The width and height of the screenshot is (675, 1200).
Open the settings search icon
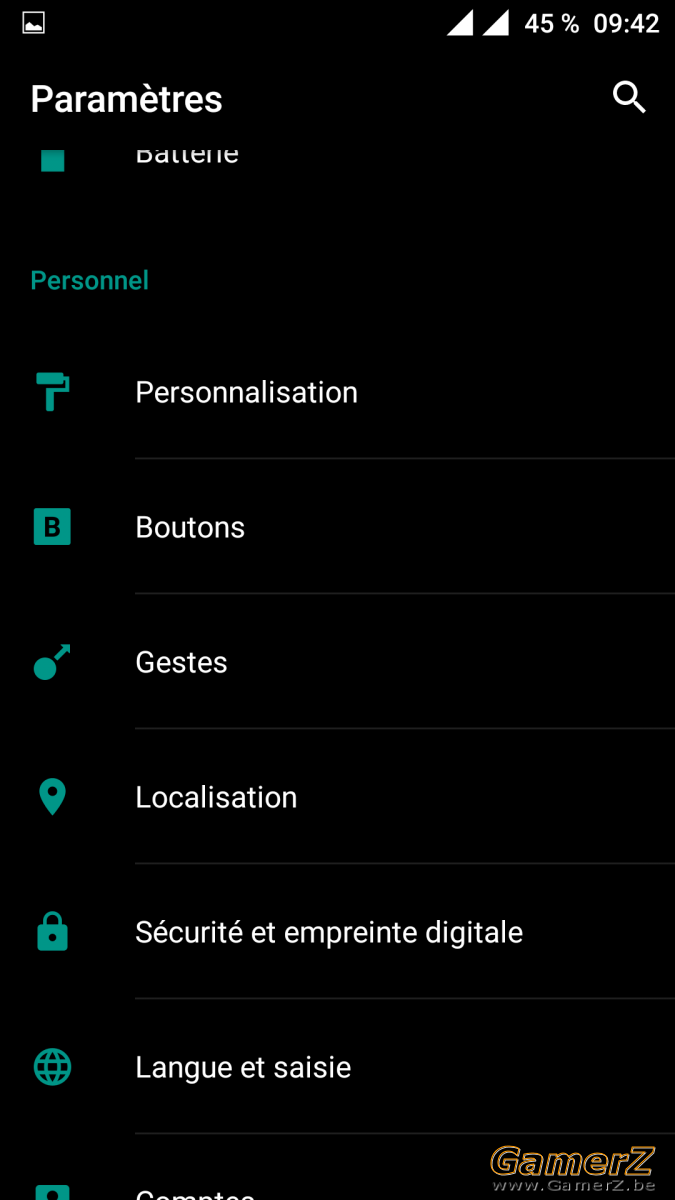629,98
